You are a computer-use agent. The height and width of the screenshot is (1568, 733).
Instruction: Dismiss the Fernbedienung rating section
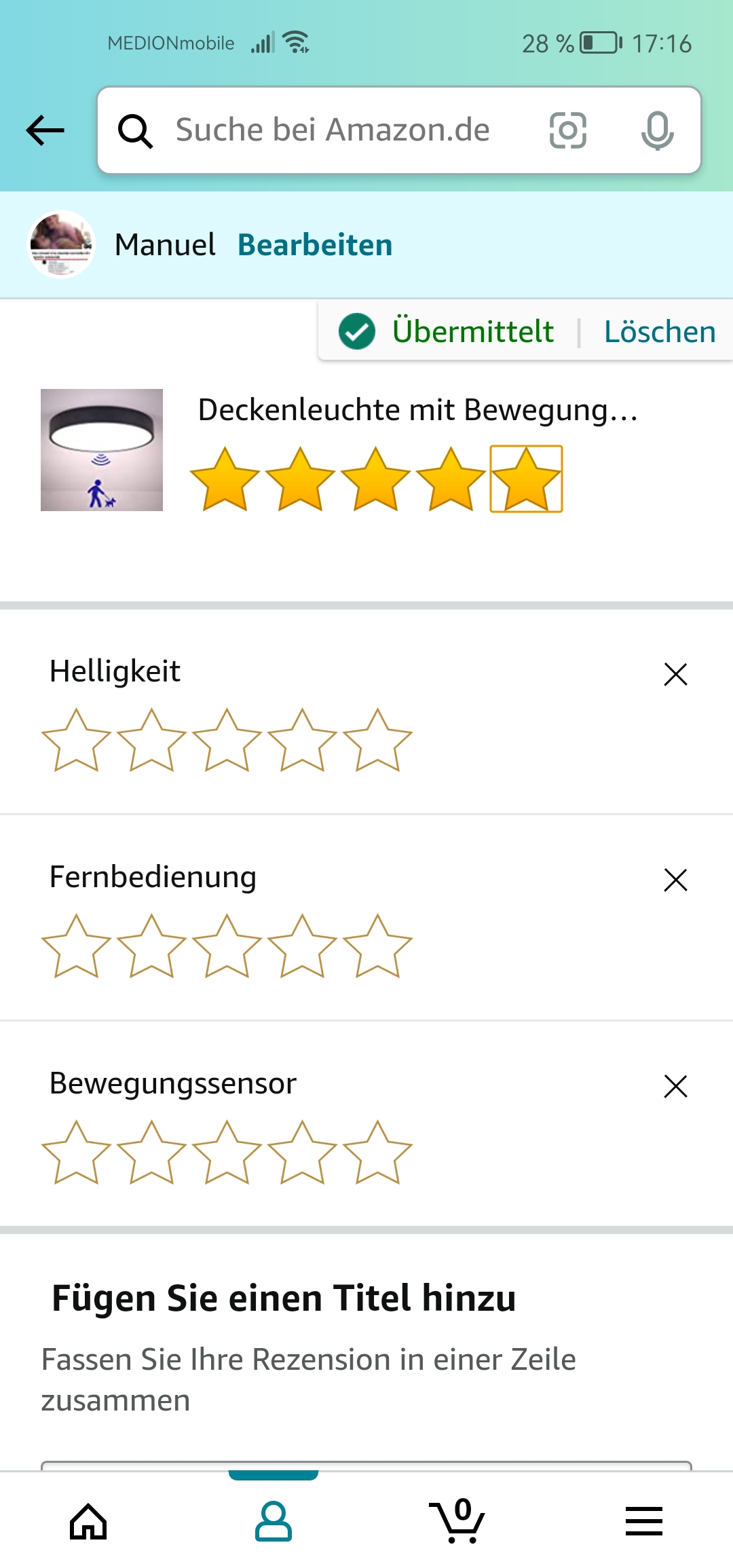click(675, 880)
